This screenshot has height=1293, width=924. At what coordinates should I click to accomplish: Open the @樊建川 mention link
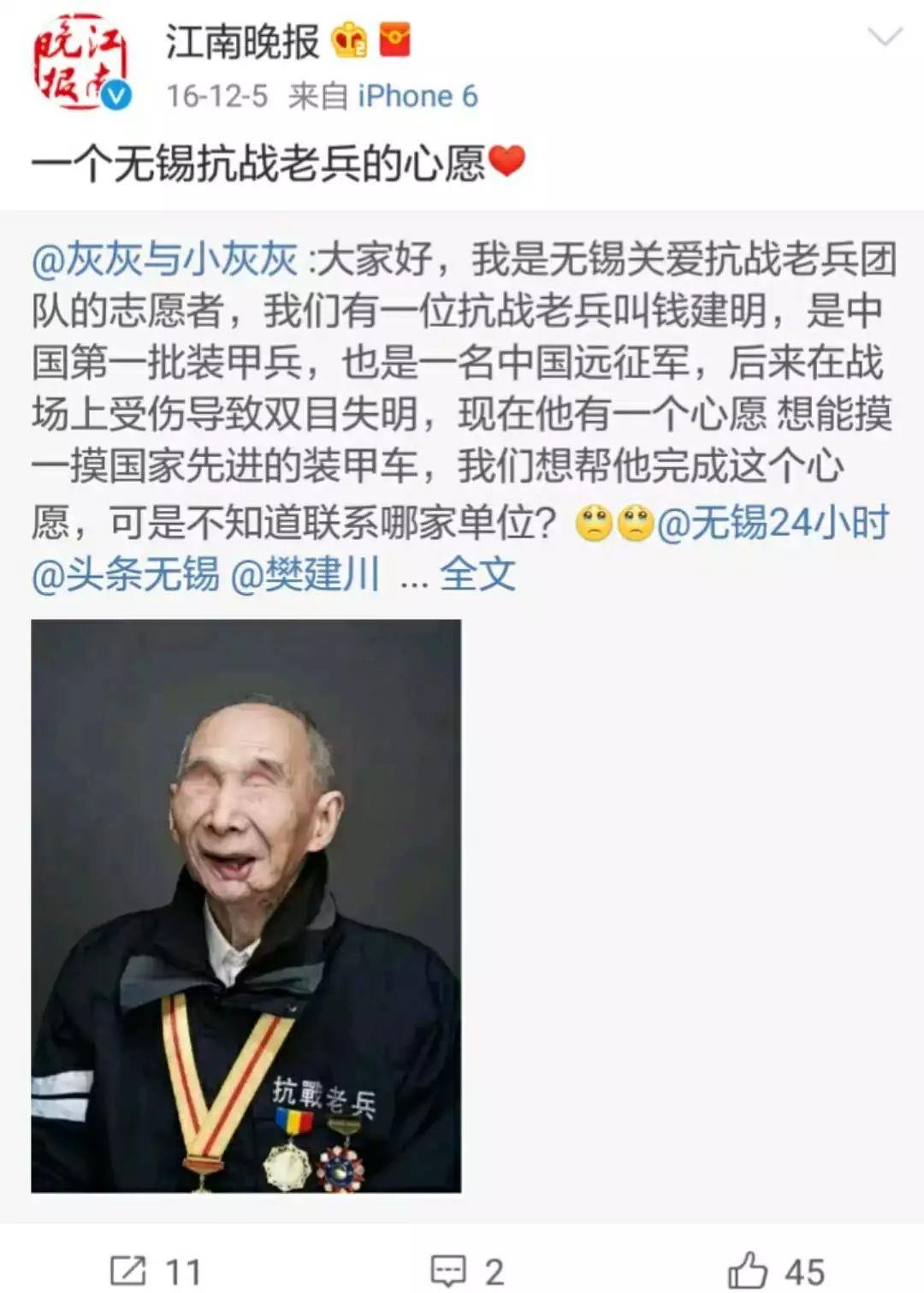point(305,574)
